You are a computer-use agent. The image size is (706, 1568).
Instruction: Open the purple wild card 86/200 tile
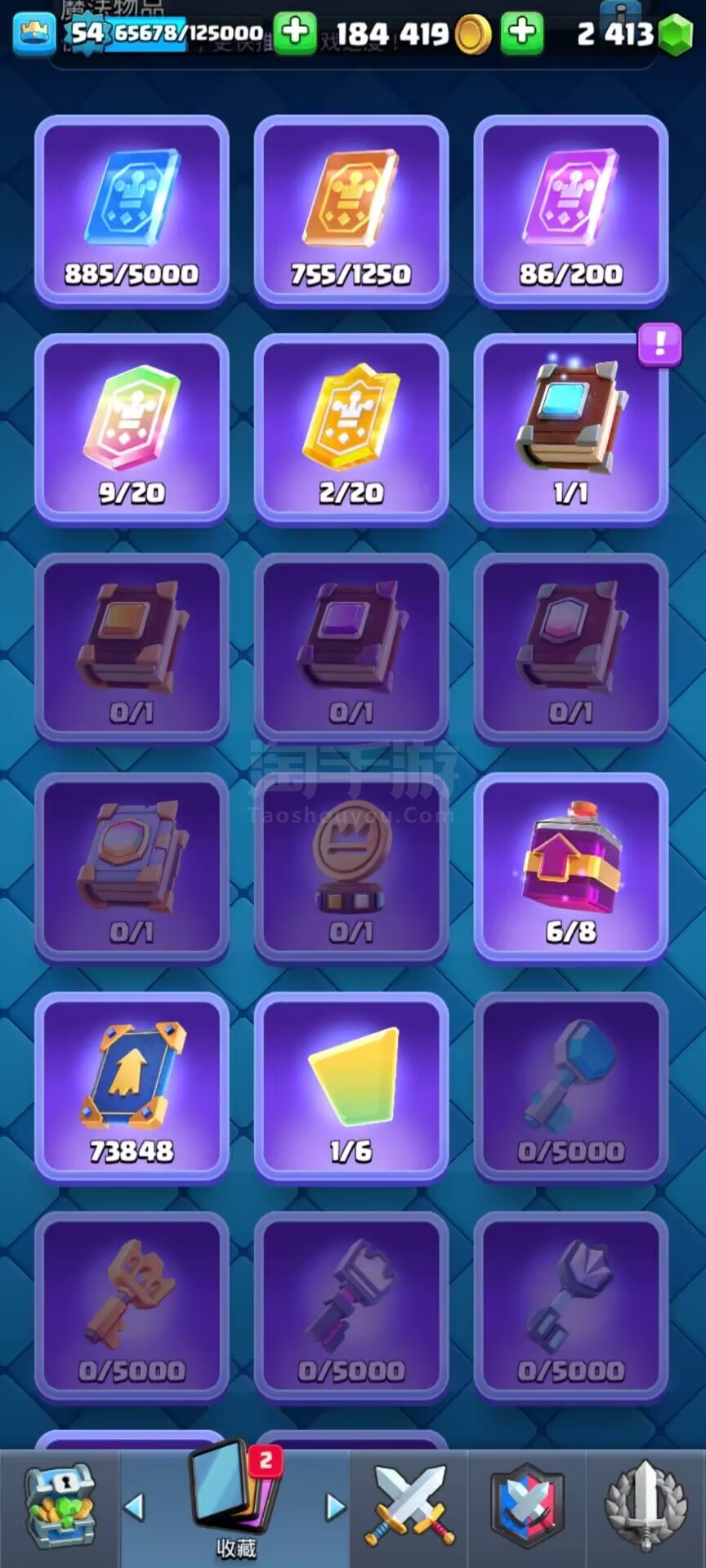click(571, 210)
